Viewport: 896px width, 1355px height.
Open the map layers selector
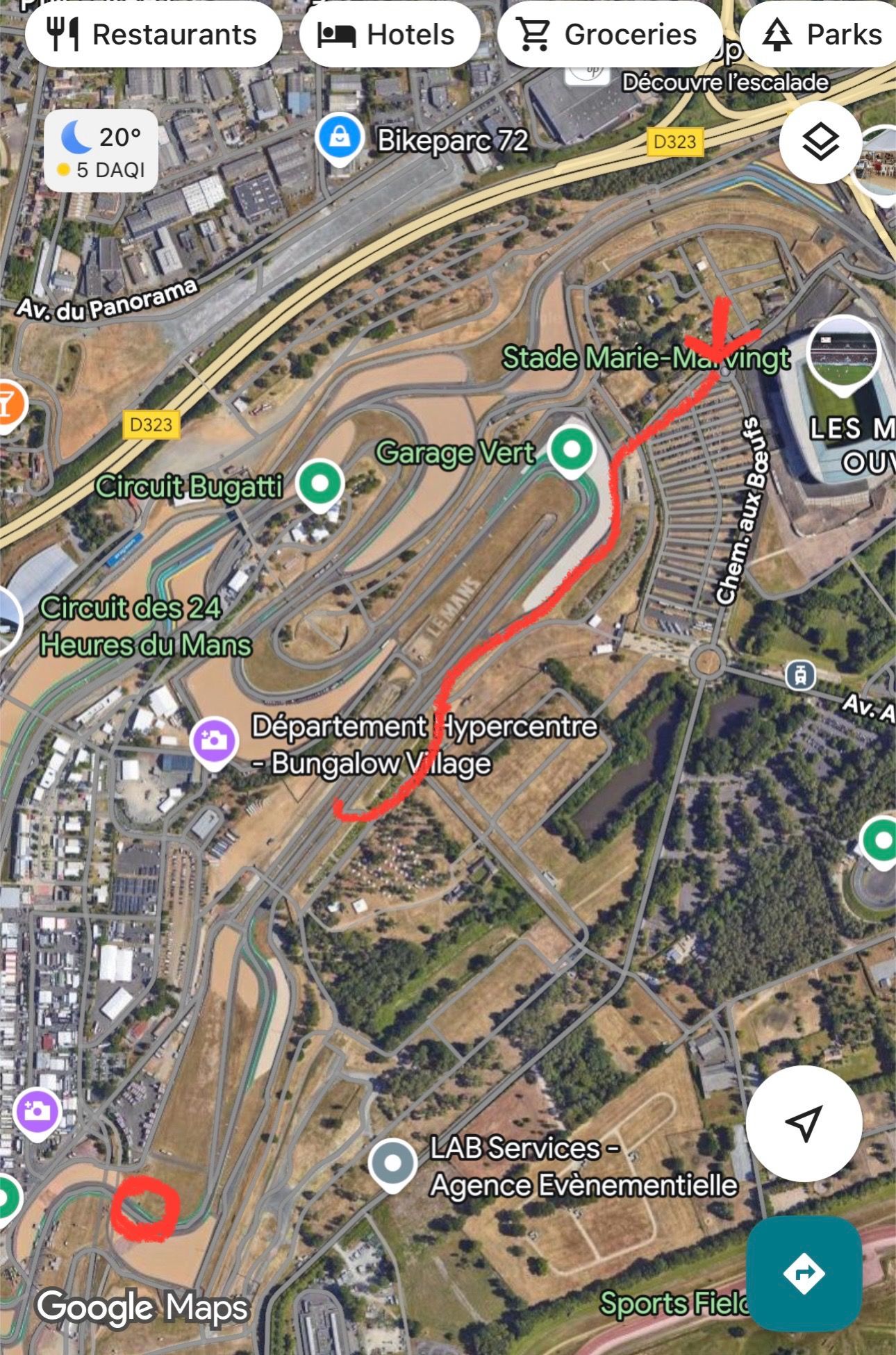coord(820,142)
